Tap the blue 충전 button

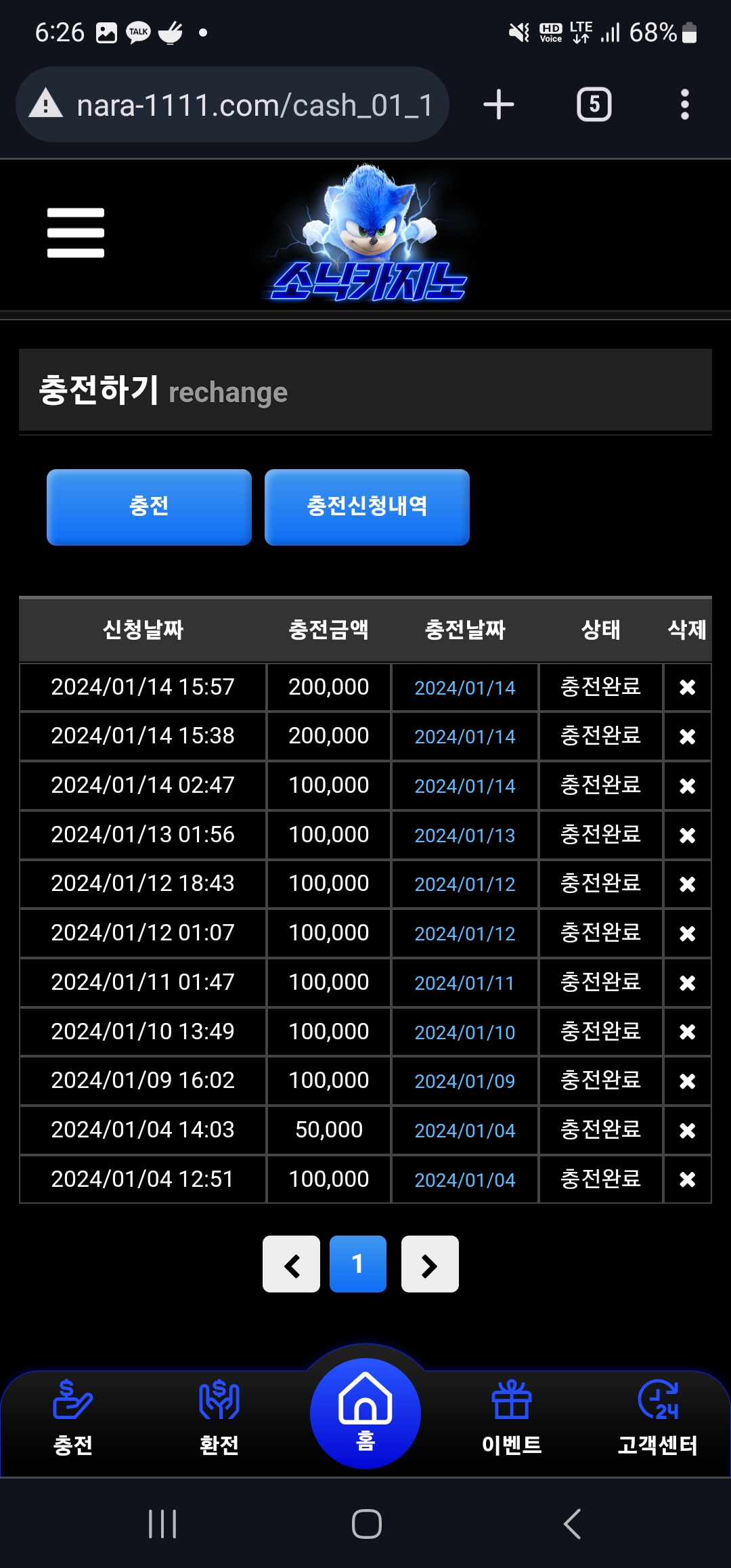pos(149,507)
